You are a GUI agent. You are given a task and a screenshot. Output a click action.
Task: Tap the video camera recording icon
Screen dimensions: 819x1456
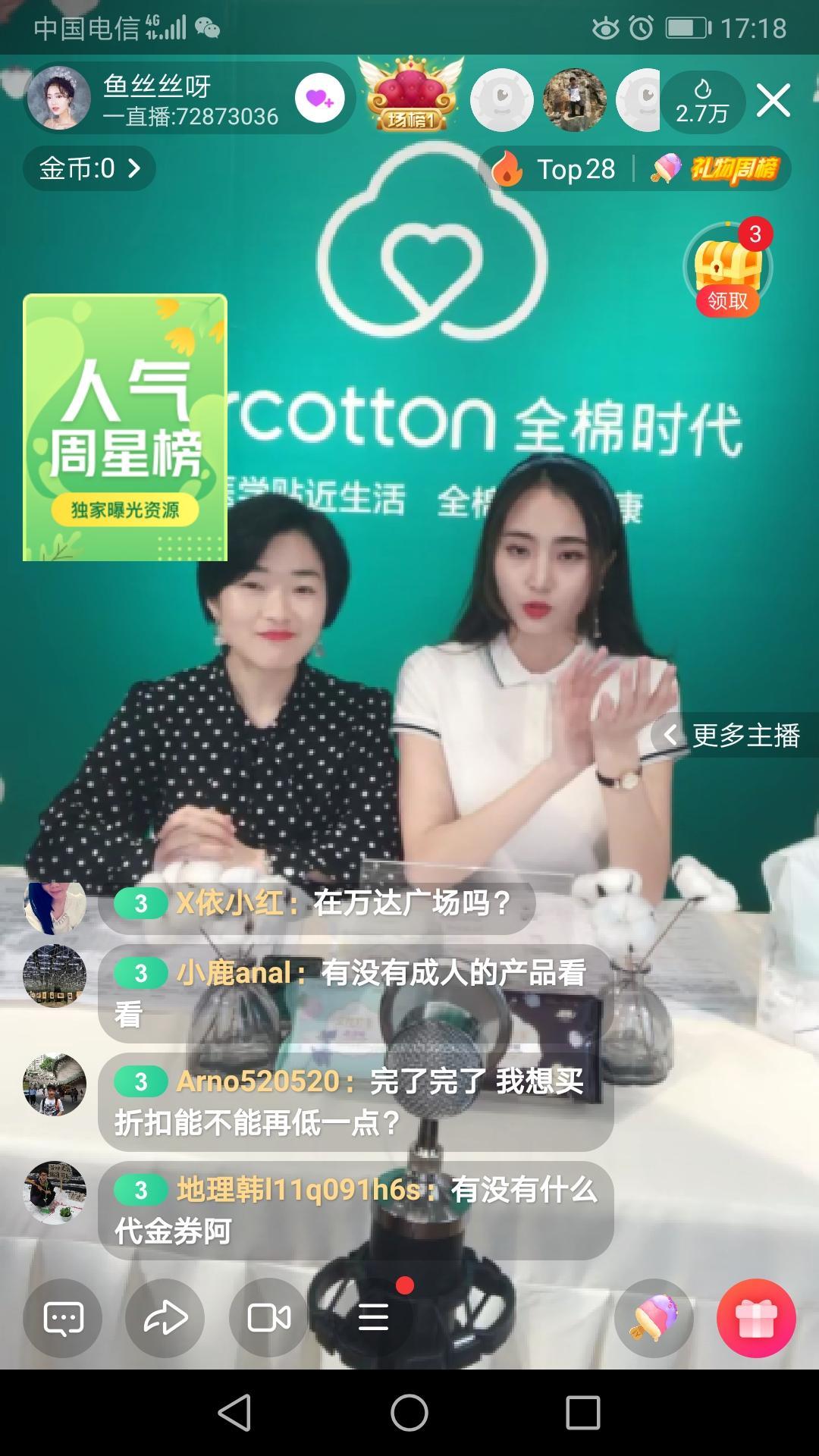[268, 1318]
